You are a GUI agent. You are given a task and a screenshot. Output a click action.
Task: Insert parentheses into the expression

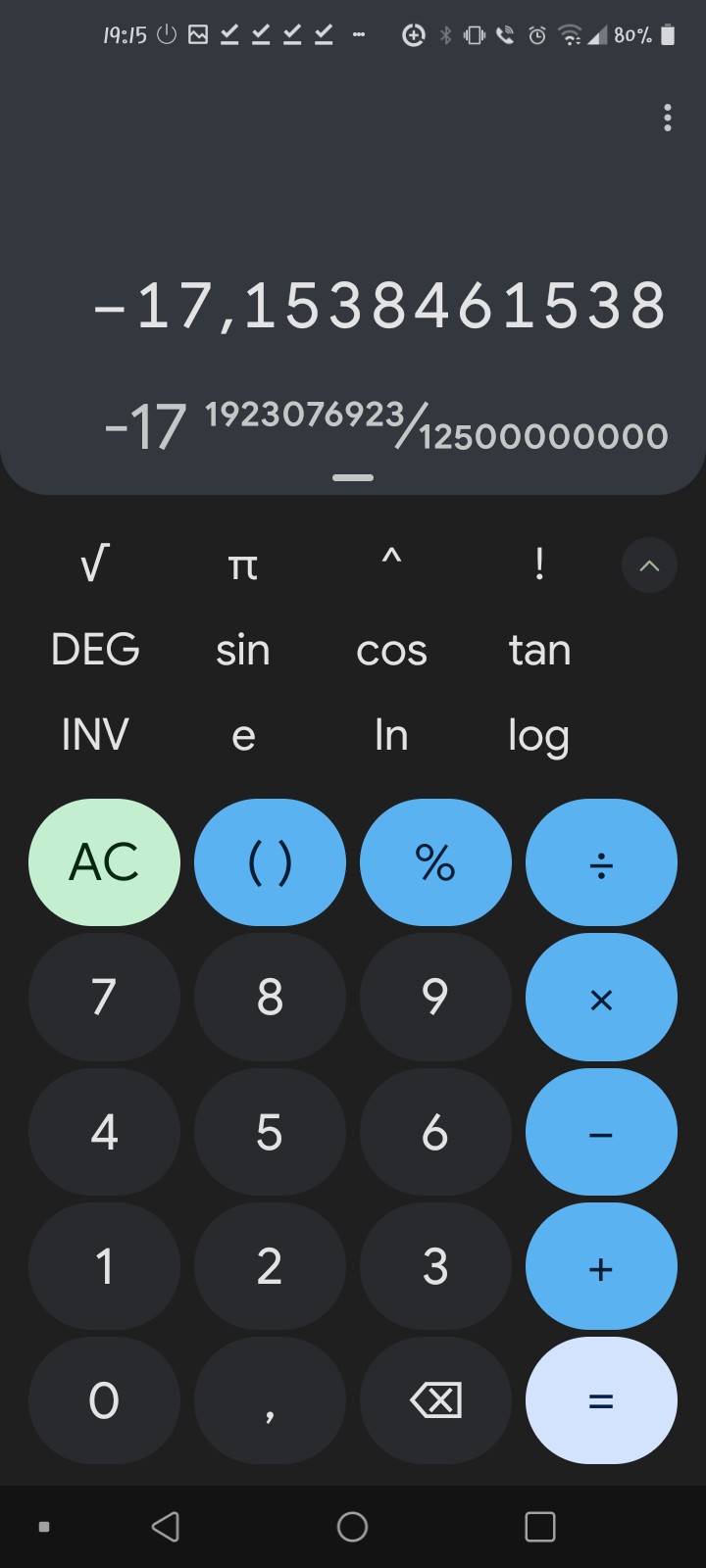click(x=270, y=862)
